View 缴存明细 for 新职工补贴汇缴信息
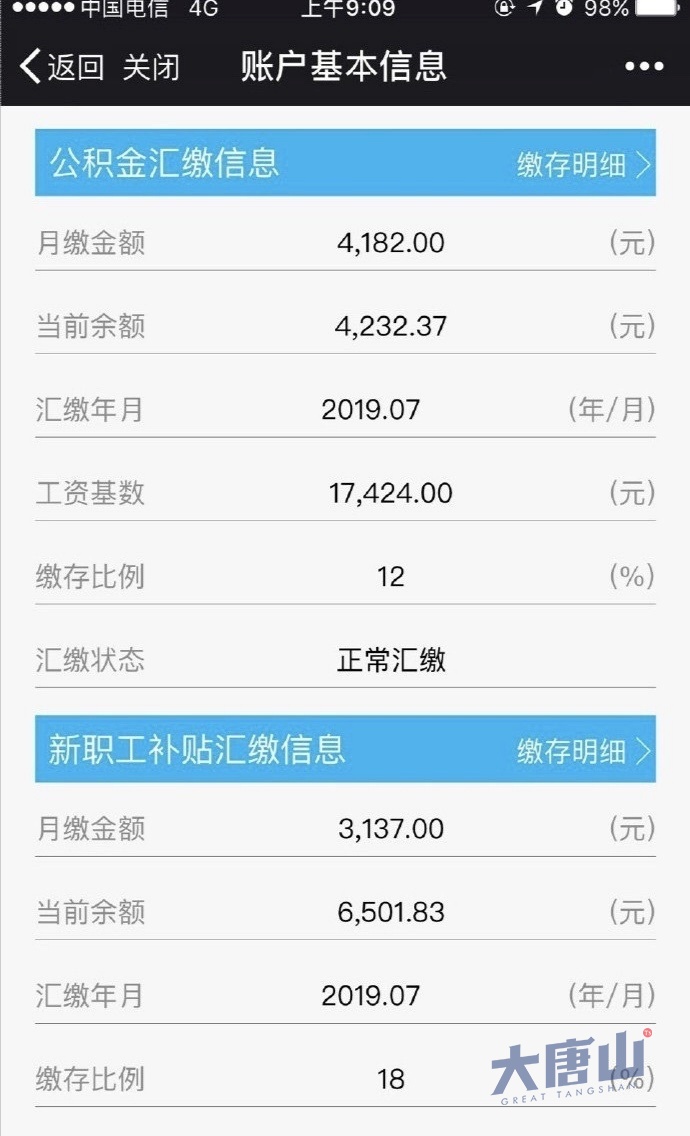Image resolution: width=690 pixels, height=1136 pixels. [x=584, y=751]
